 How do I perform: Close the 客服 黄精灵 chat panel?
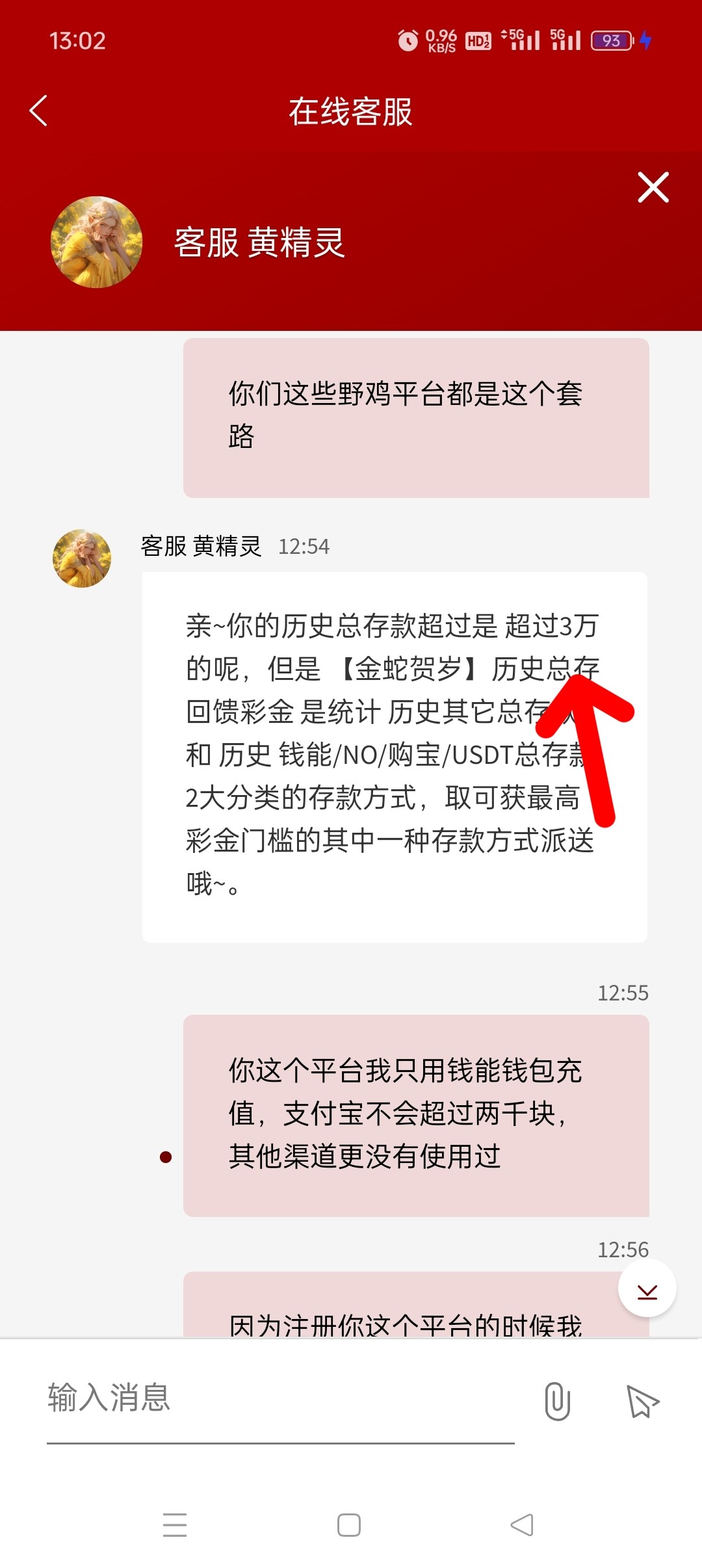tap(653, 188)
